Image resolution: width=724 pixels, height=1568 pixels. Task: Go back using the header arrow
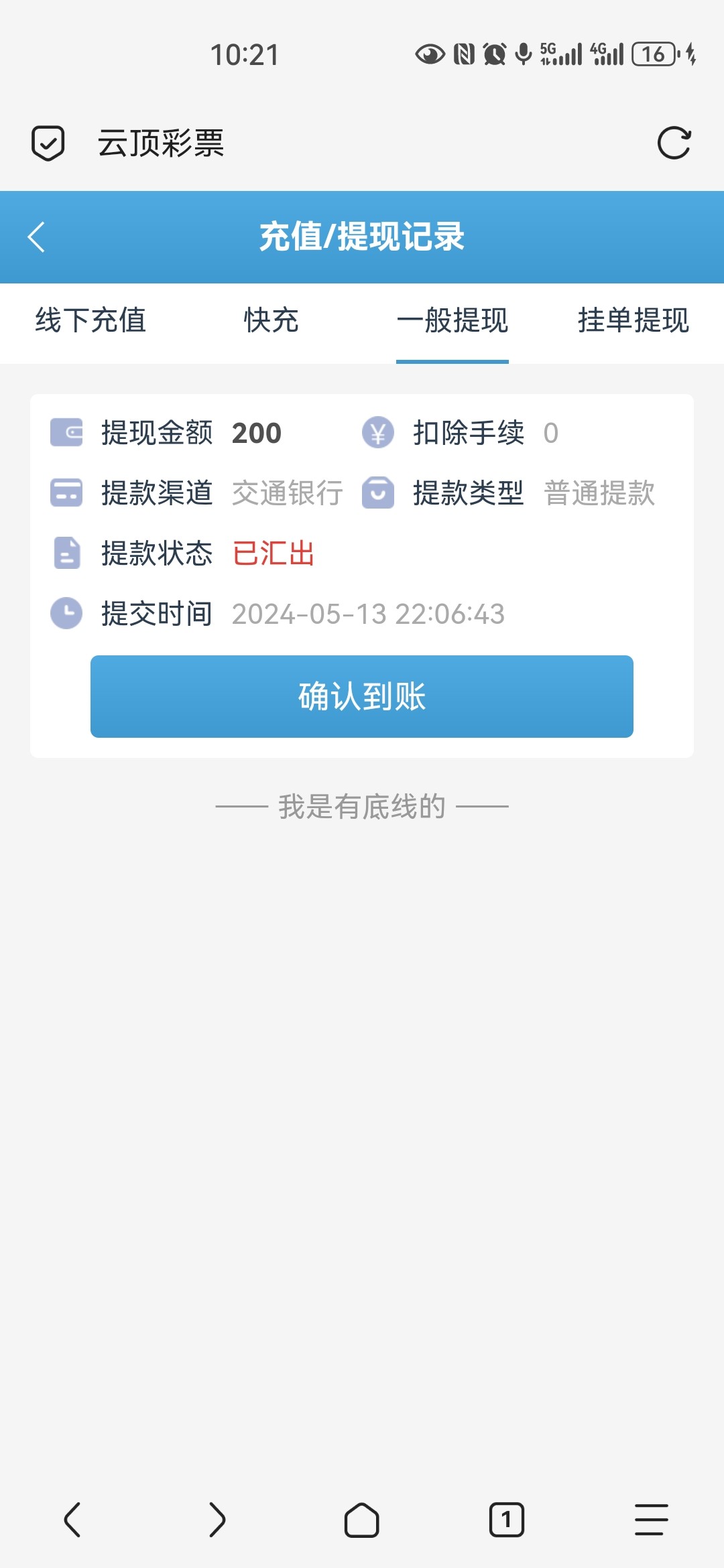click(x=36, y=237)
